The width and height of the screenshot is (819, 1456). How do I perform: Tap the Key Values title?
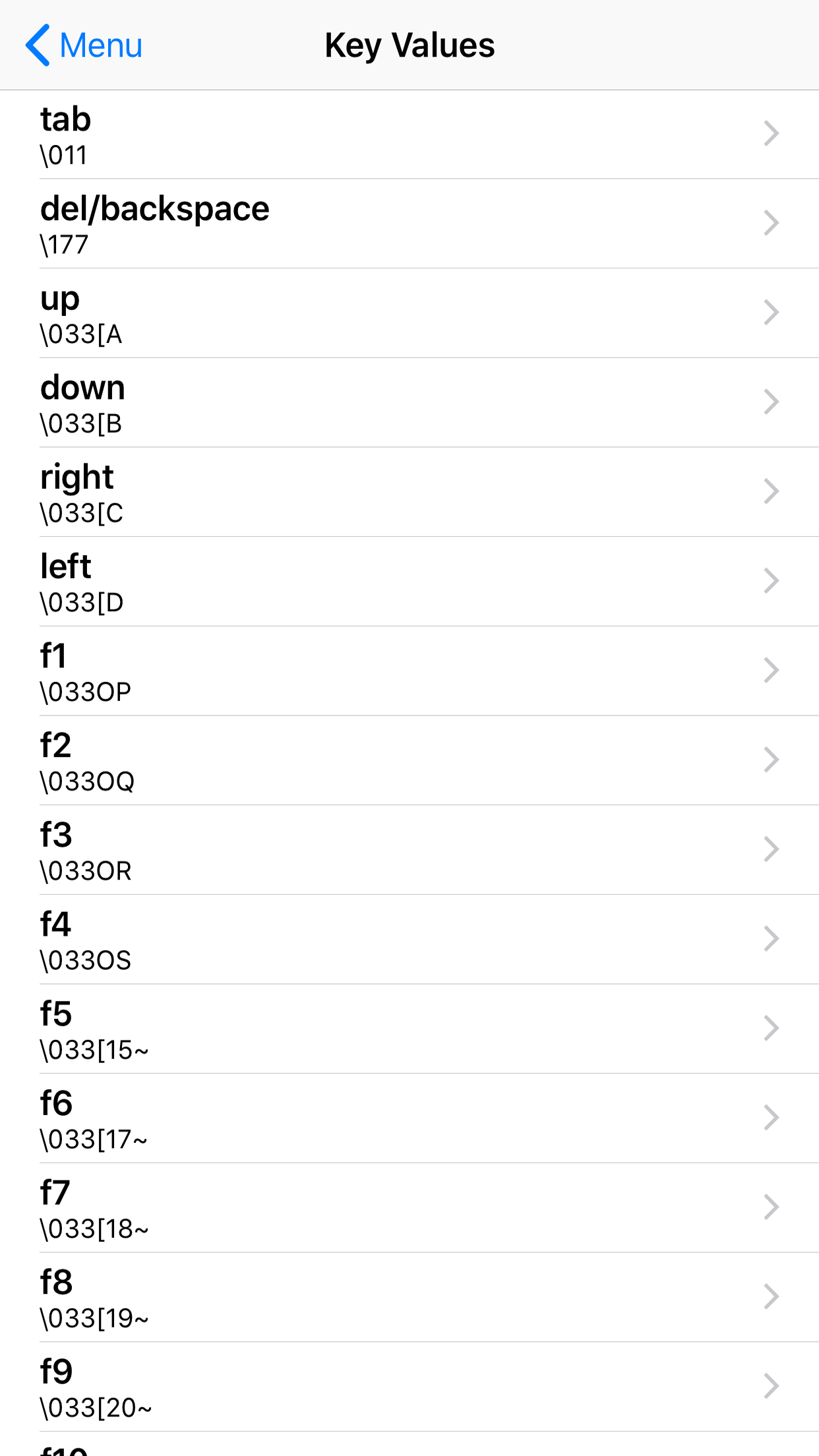tap(409, 45)
